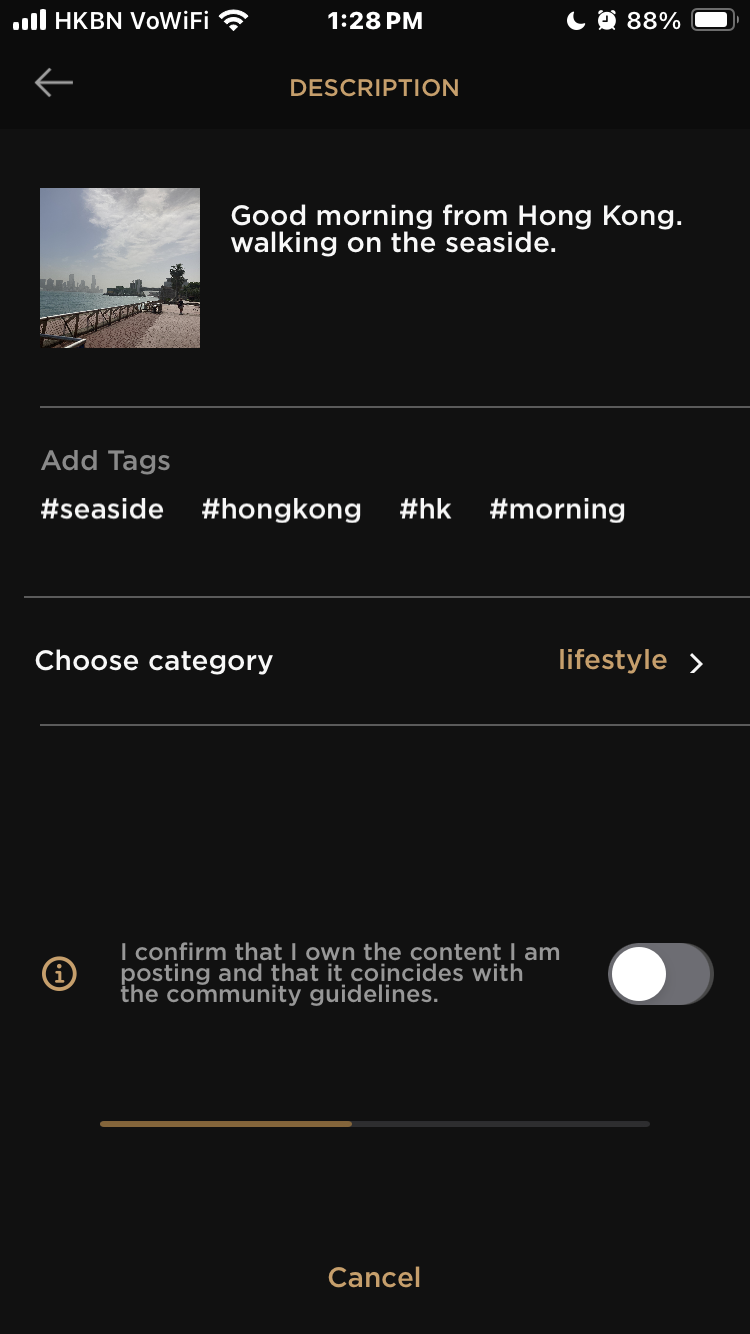Open the post photo thumbnail
This screenshot has width=750, height=1334.
(x=120, y=268)
